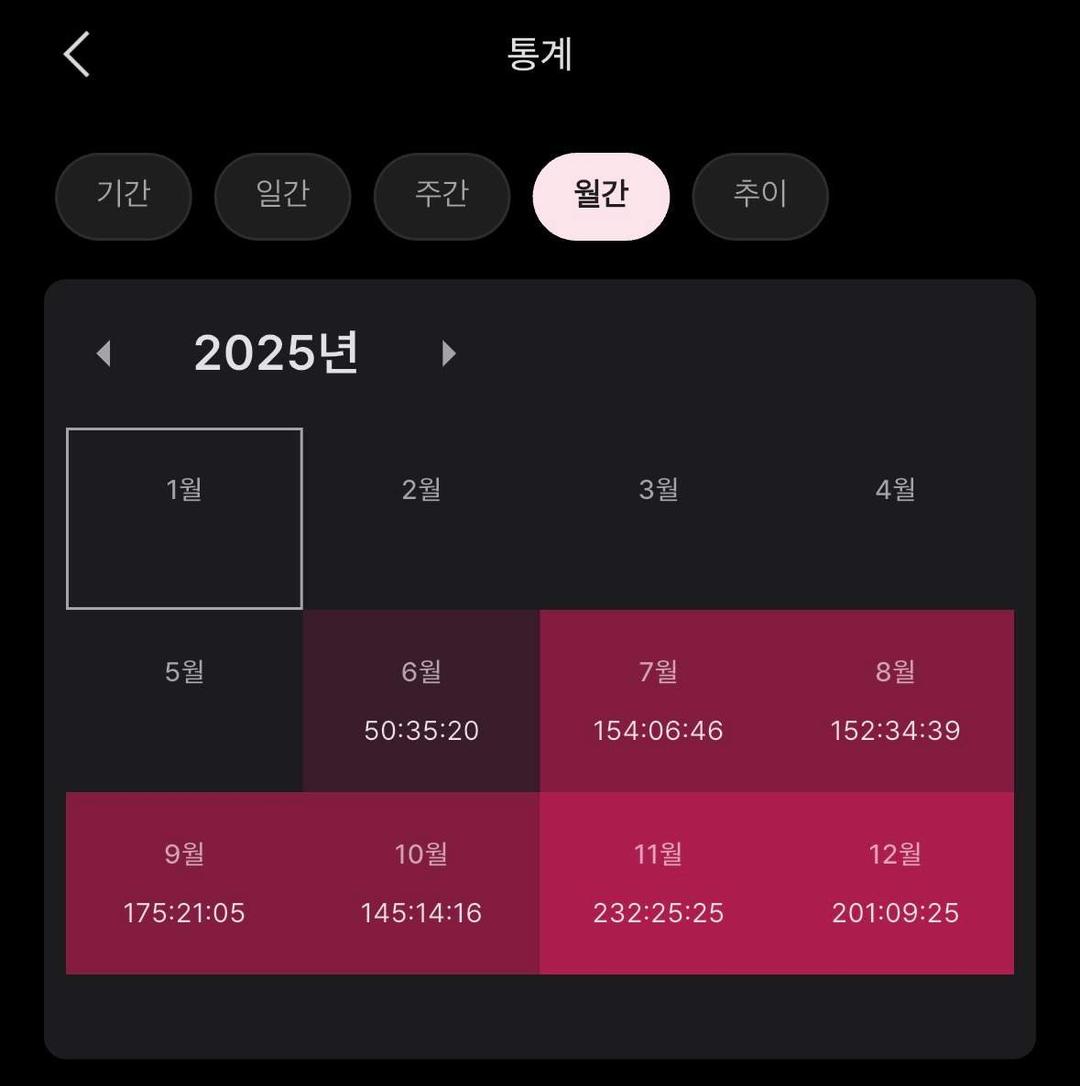1080x1086 pixels.
Task: Go to the next year after 2025년
Action: [449, 353]
